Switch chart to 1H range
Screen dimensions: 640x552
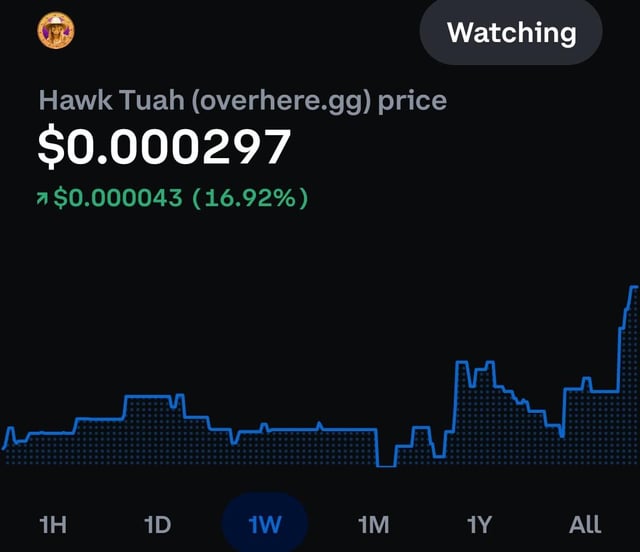(x=51, y=524)
